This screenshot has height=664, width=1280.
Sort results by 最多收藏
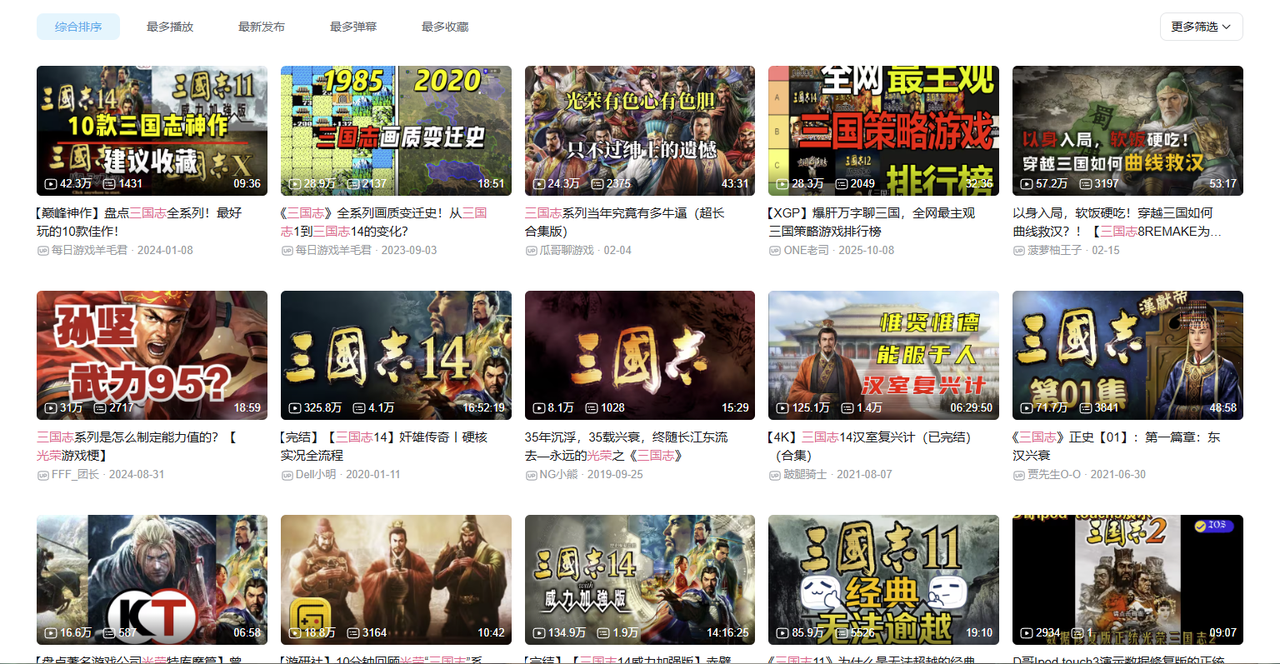445,27
